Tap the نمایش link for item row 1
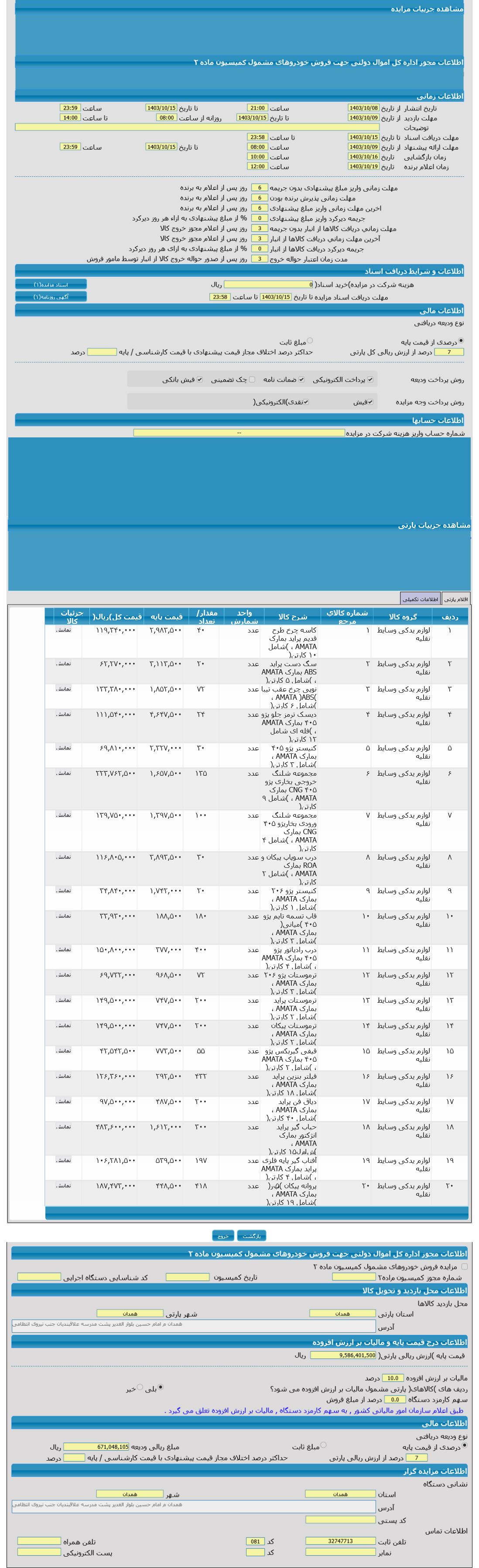This screenshot has height=1568, width=479. pyautogui.click(x=63, y=630)
